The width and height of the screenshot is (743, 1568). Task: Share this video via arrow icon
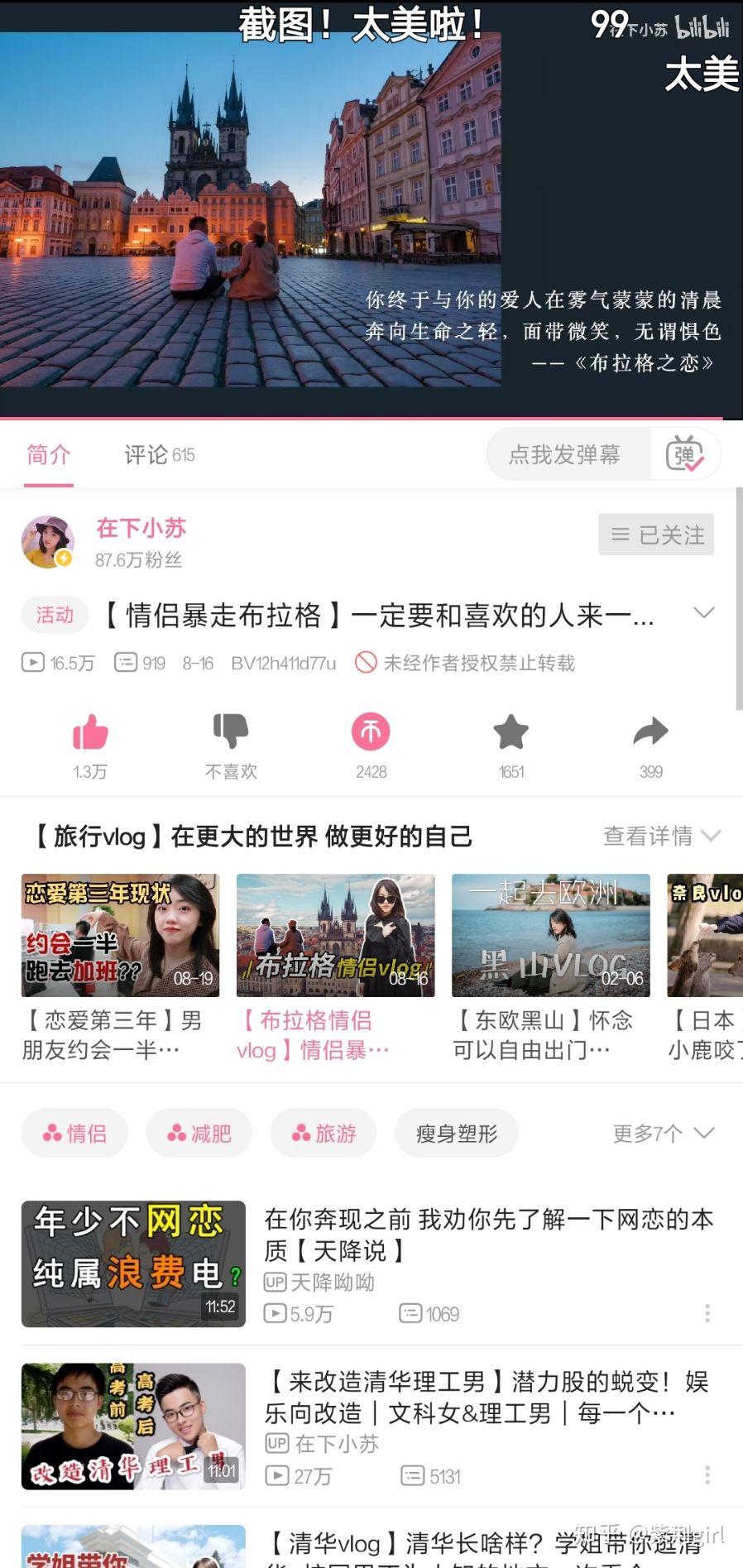coord(650,733)
